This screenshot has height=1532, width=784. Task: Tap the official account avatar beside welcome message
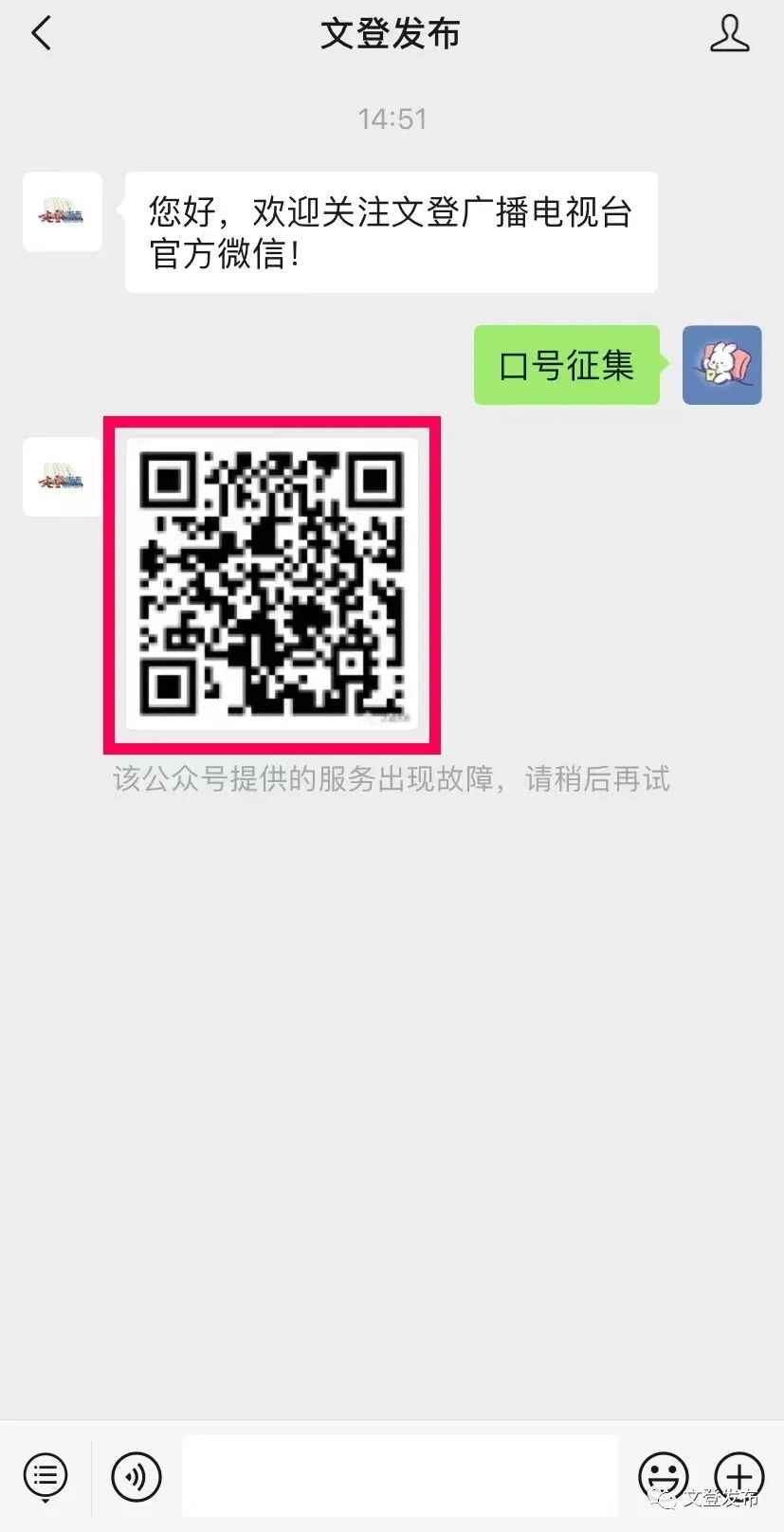tap(62, 211)
